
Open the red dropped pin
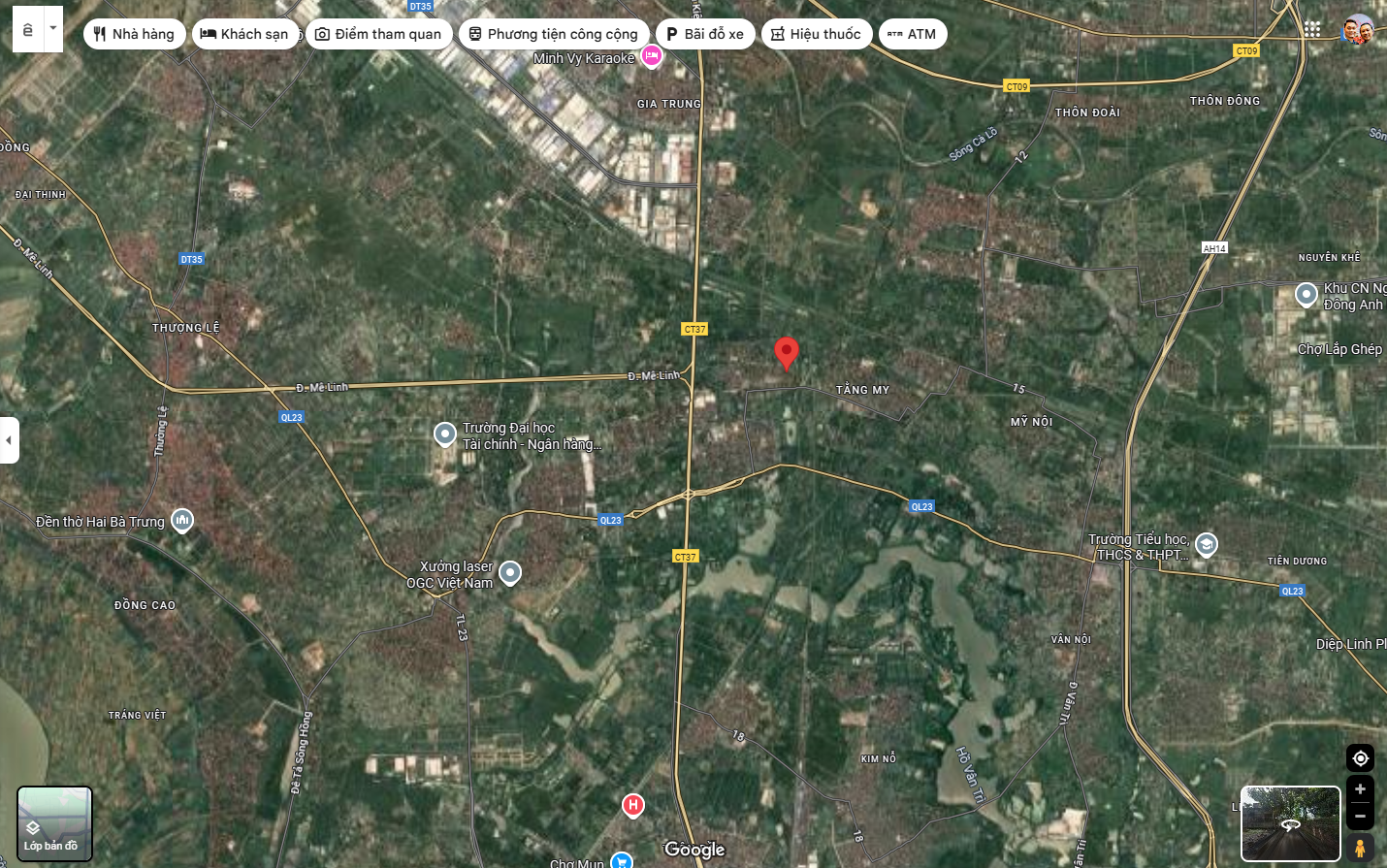787,352
